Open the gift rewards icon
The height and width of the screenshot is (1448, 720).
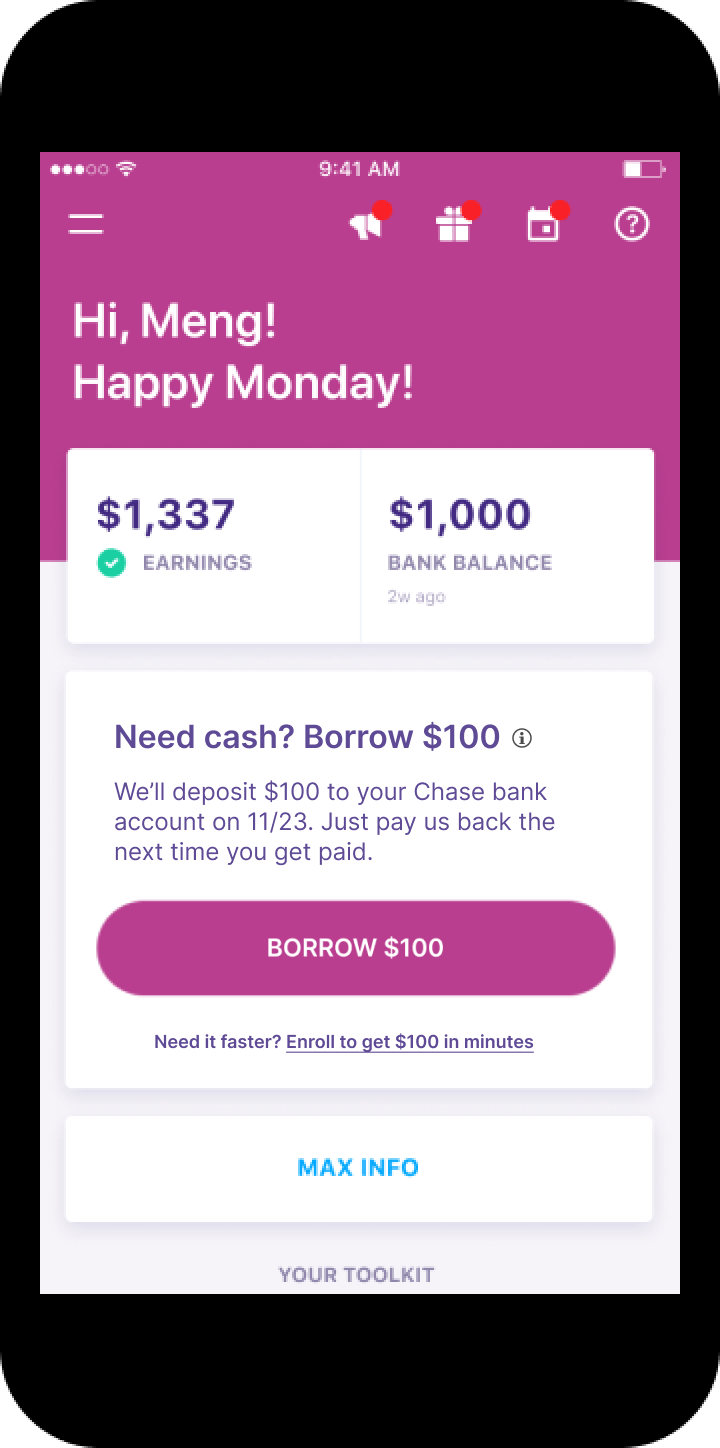tap(454, 225)
